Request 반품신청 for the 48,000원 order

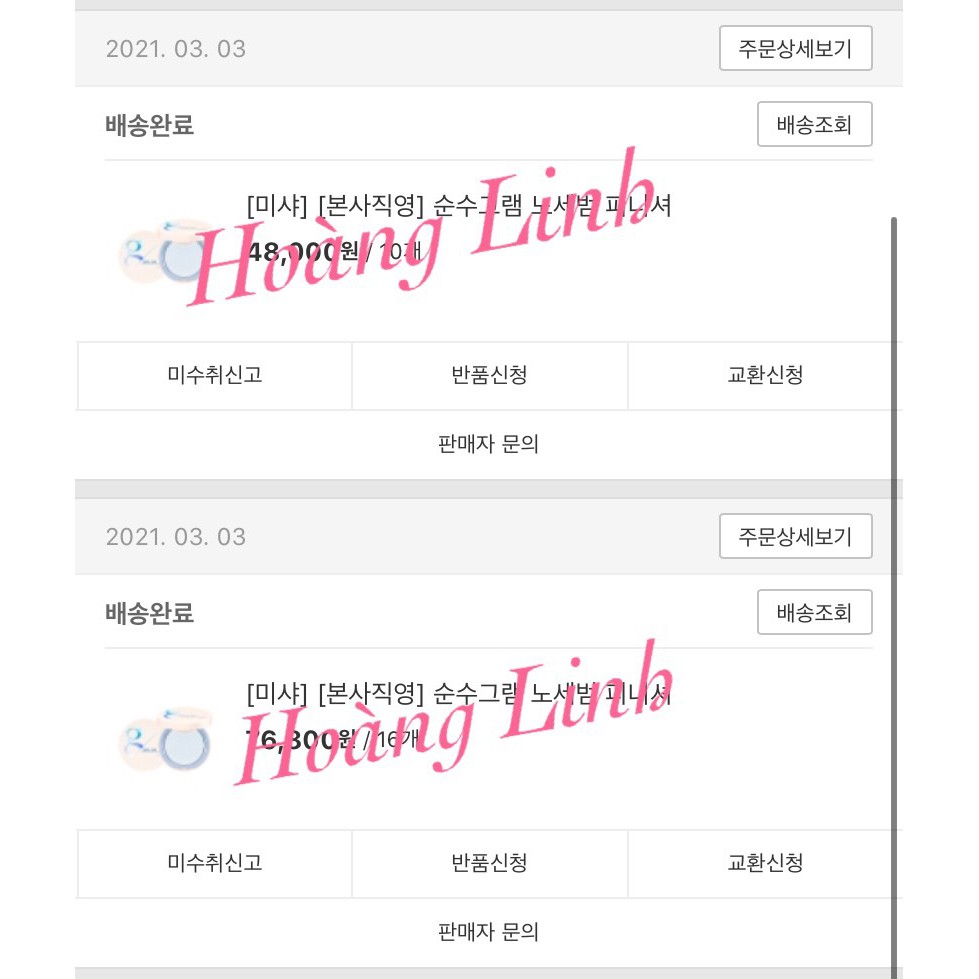[x=489, y=375]
